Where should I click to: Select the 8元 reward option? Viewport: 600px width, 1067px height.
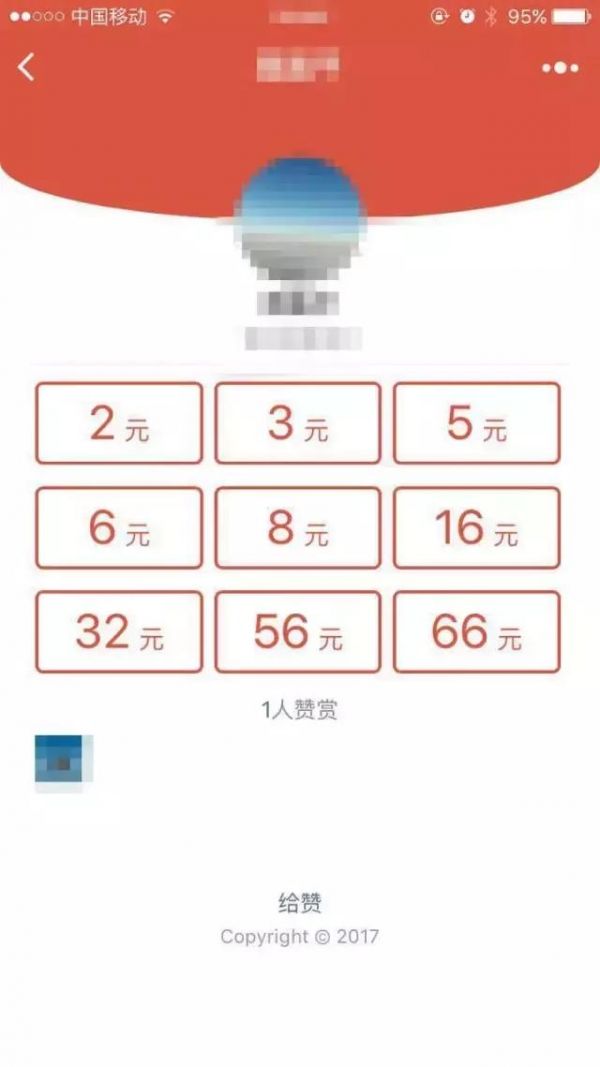point(298,528)
